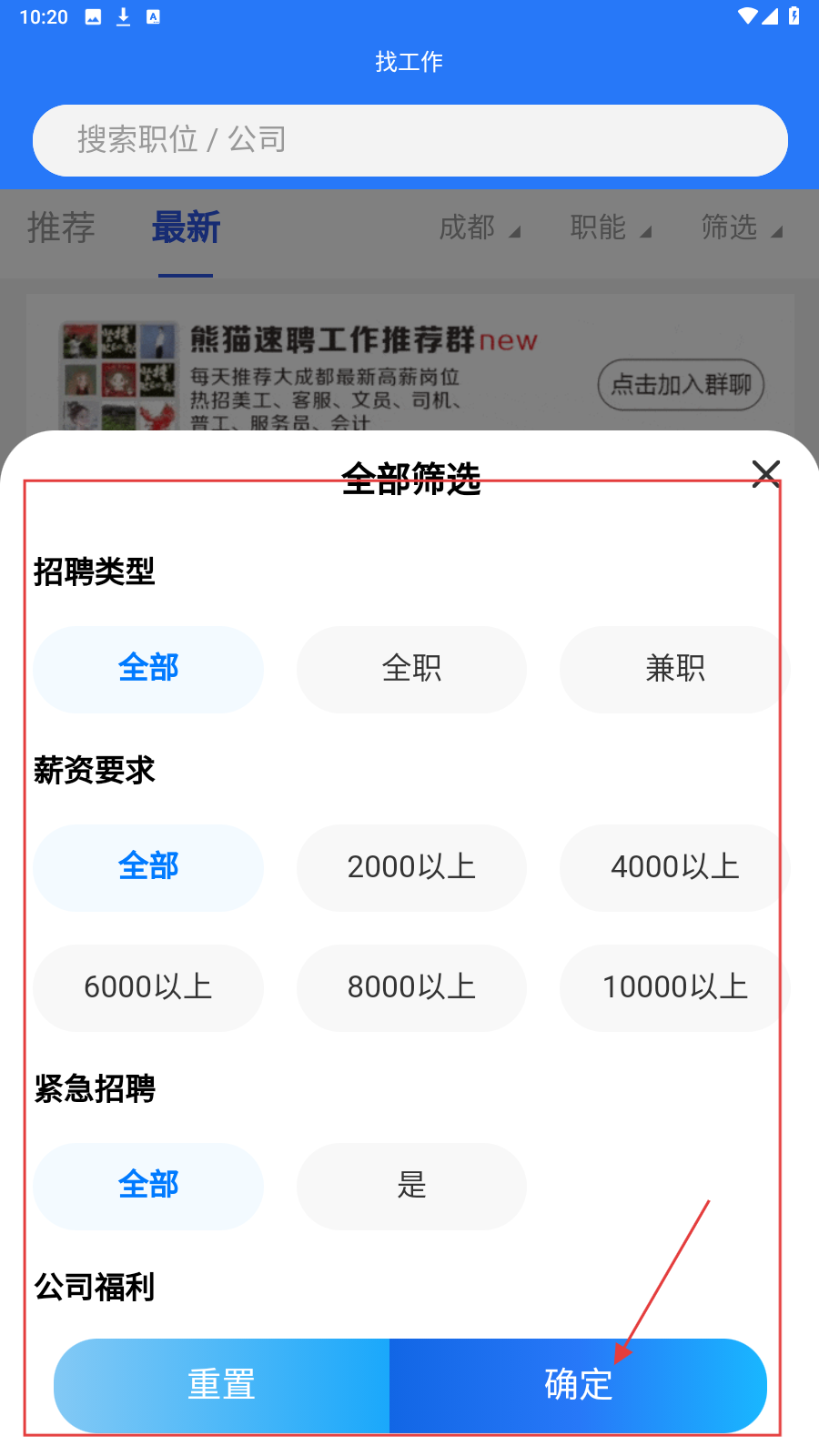Select 全职 under 招聘类型
This screenshot has width=819, height=1456.
pos(411,669)
